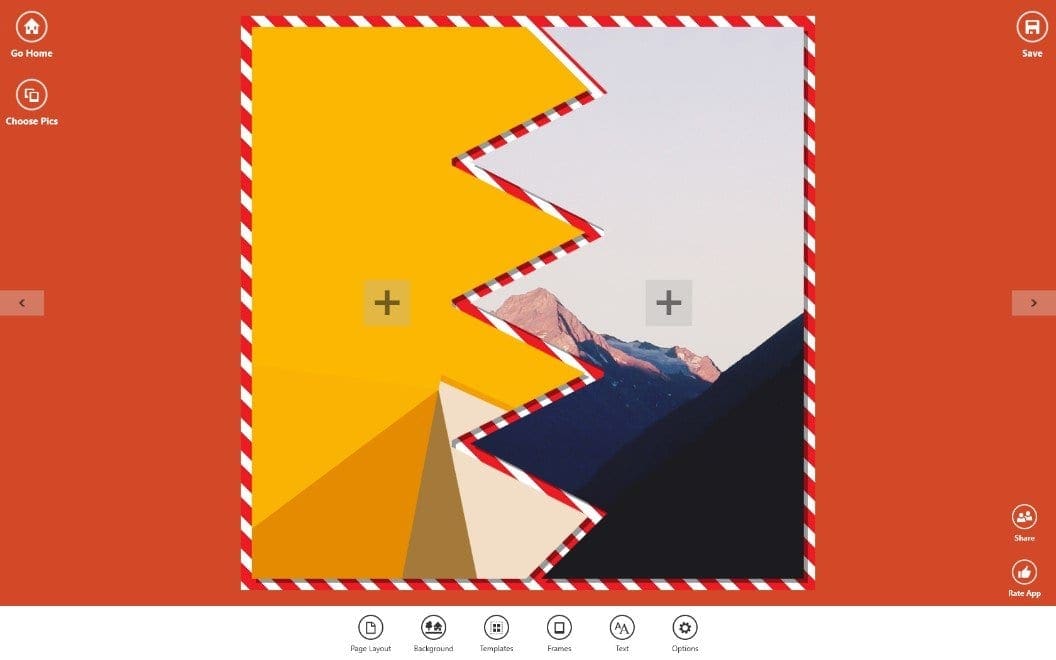Share this collage
Screen dimensions: 1056x660
(1024, 517)
